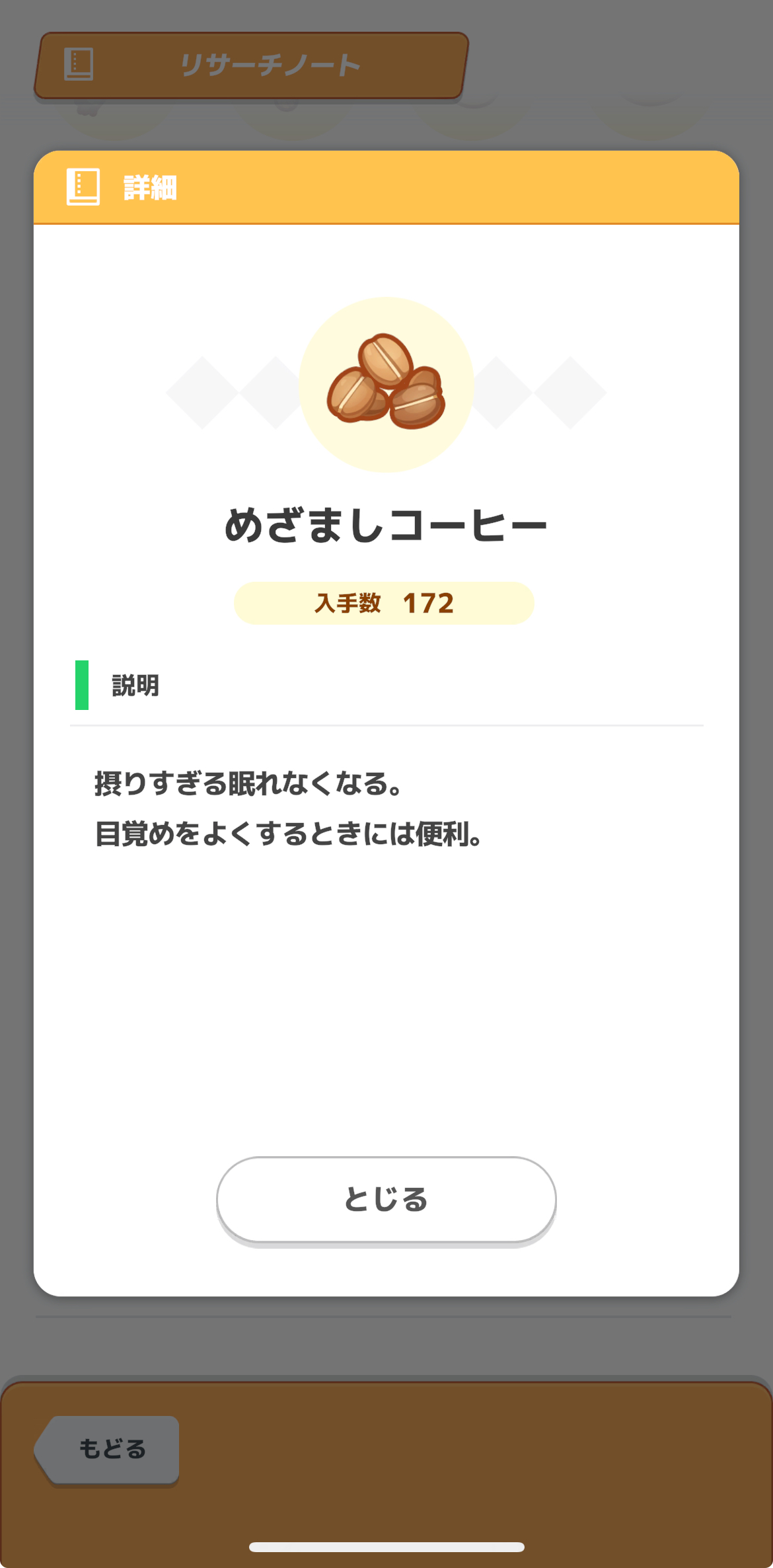Close the detail dialog with とじる
The height and width of the screenshot is (1568, 773).
386,1199
